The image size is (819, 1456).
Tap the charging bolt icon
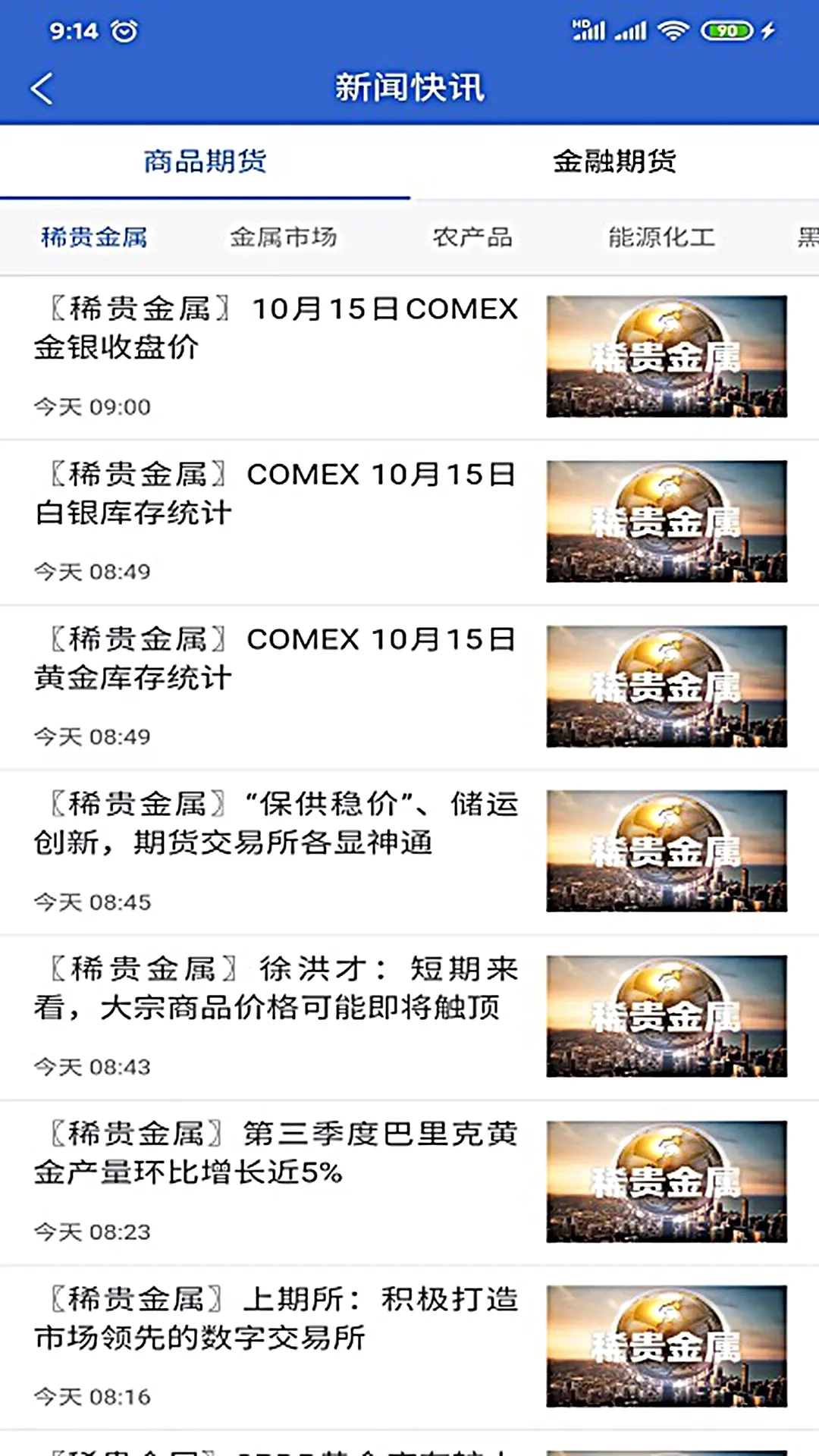coord(768,29)
